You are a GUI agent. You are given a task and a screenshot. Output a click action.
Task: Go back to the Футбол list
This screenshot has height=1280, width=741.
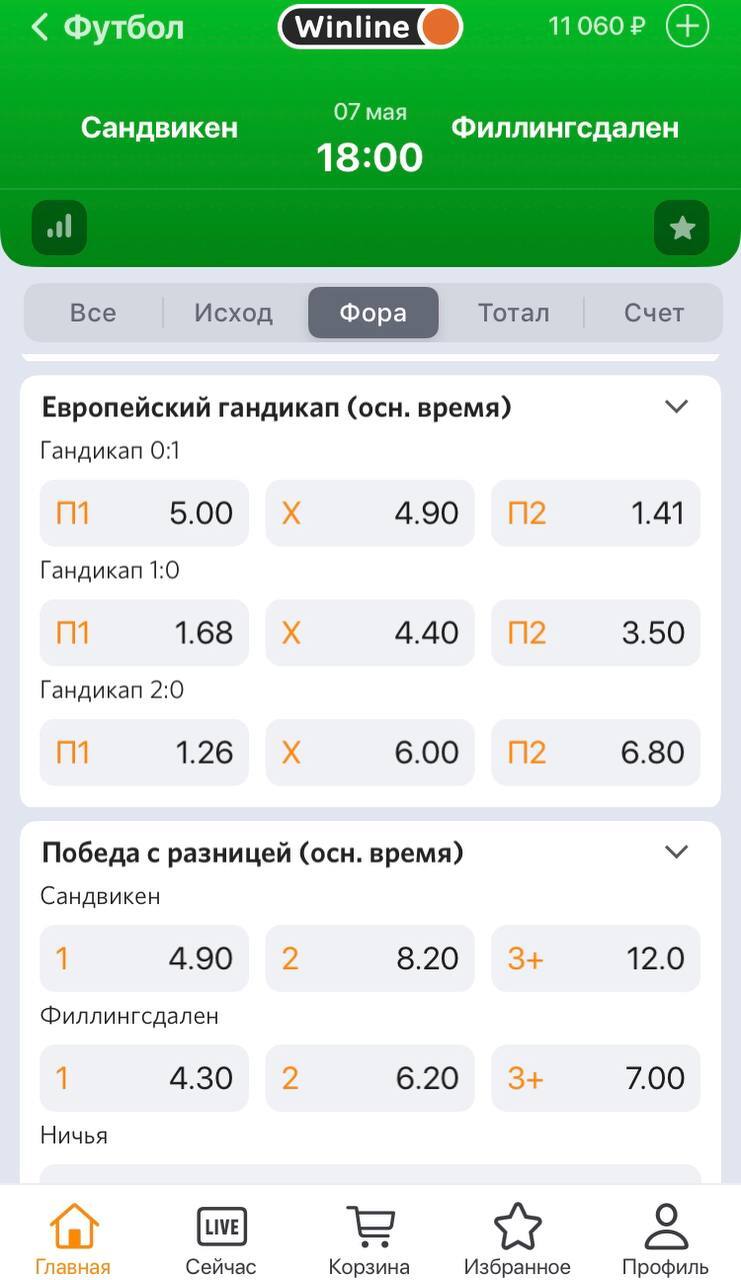click(x=107, y=27)
